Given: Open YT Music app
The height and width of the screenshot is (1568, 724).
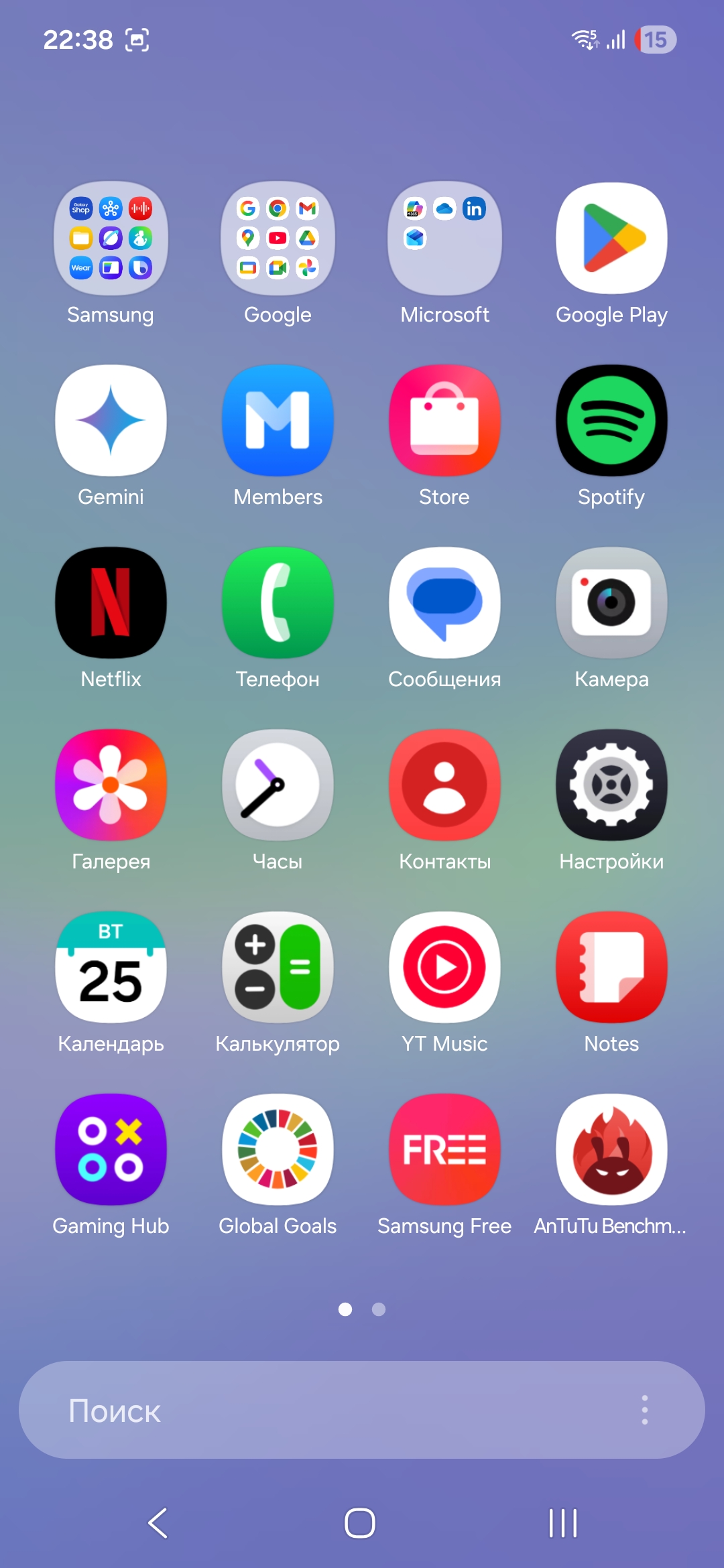Looking at the screenshot, I should (x=444, y=968).
